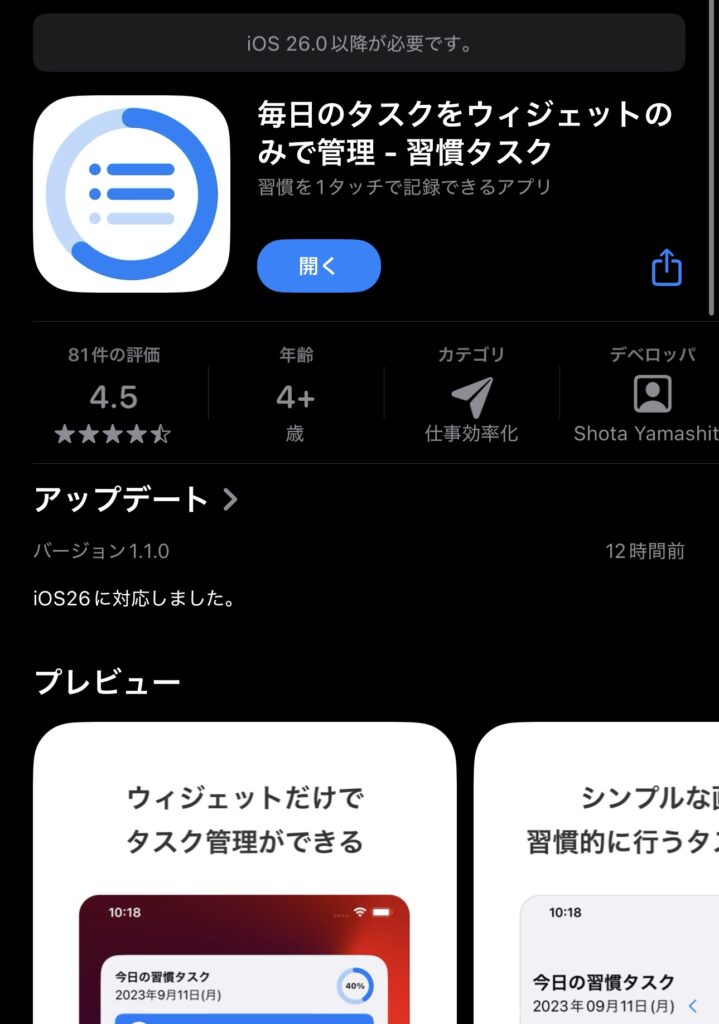
Task: Open the 仕事効率化 category
Action: click(471, 397)
